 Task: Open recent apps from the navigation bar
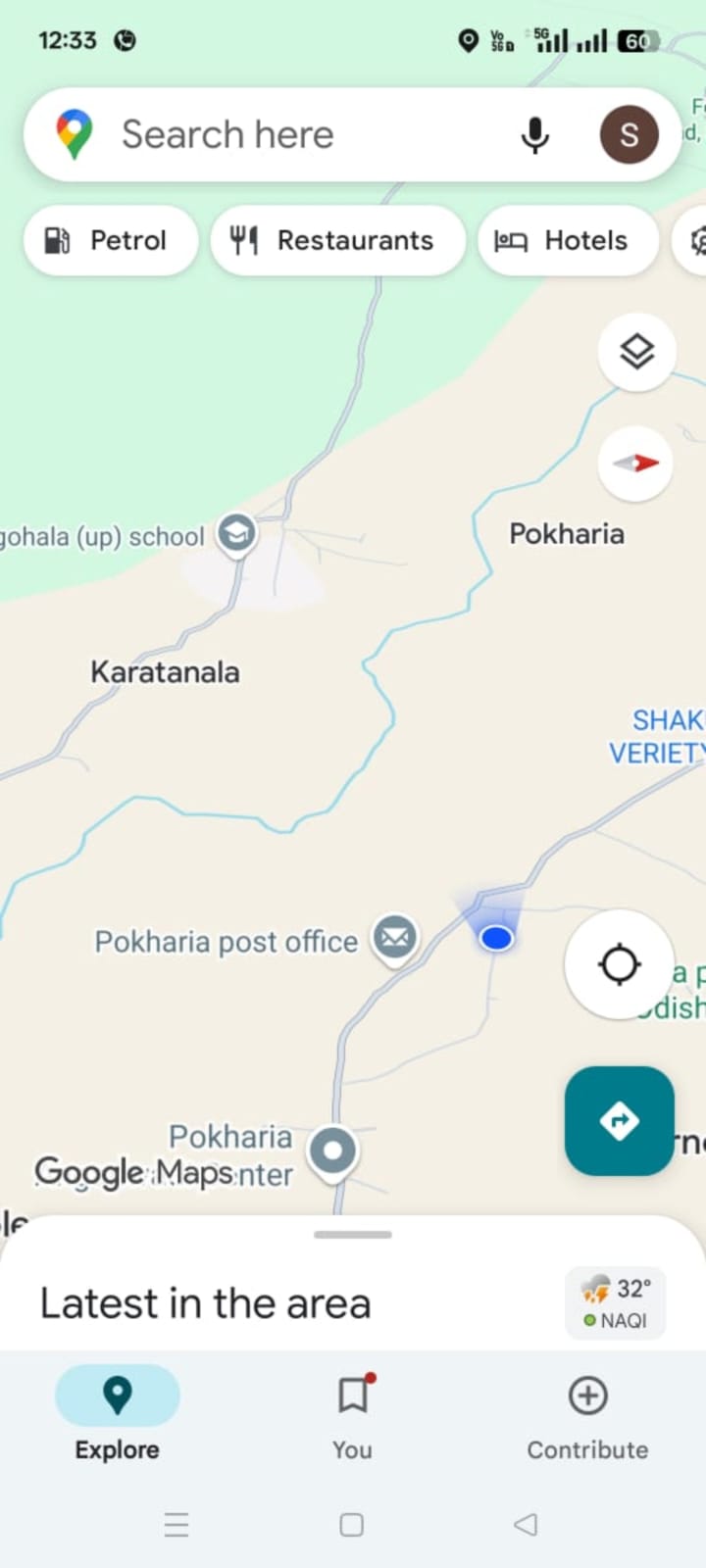click(x=176, y=1524)
